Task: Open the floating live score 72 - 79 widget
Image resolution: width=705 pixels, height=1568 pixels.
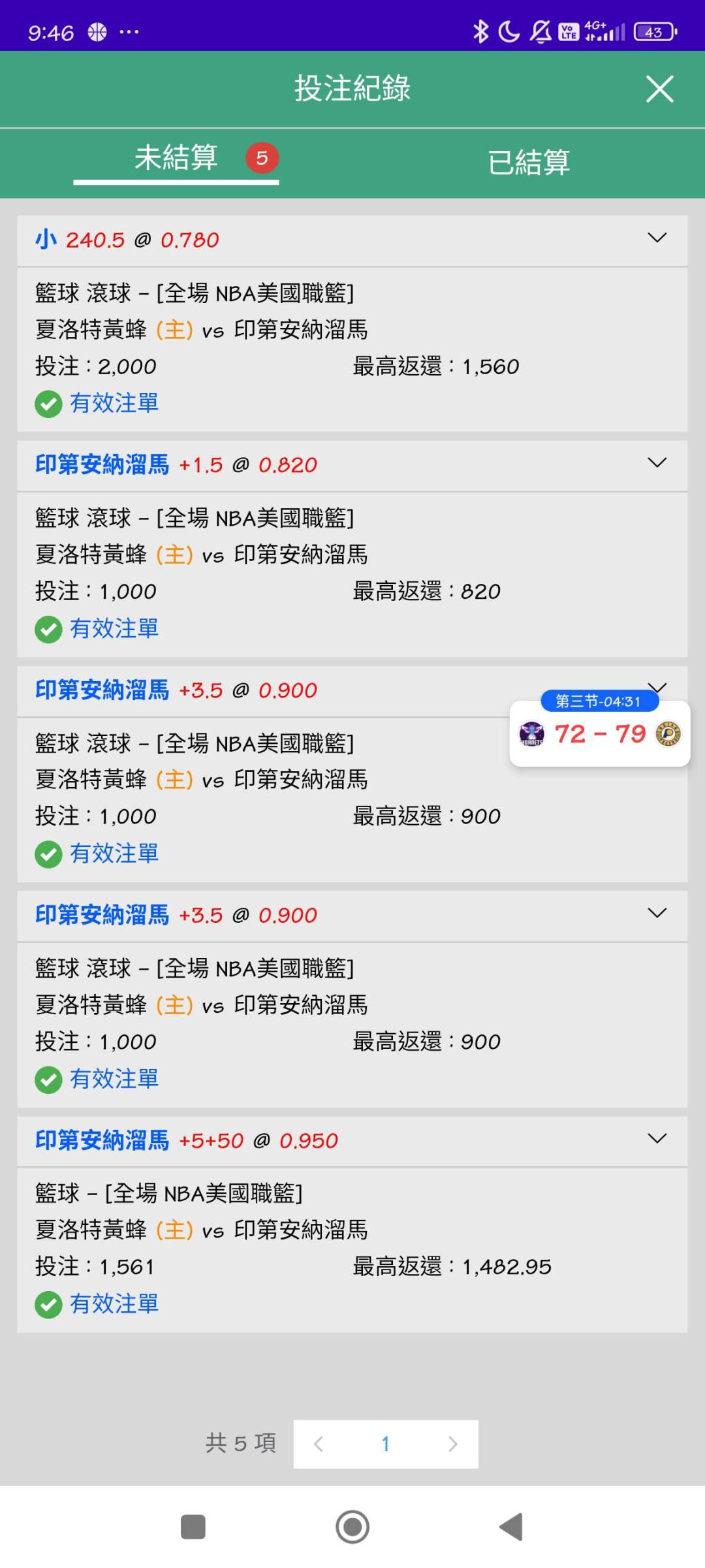Action: tap(600, 733)
